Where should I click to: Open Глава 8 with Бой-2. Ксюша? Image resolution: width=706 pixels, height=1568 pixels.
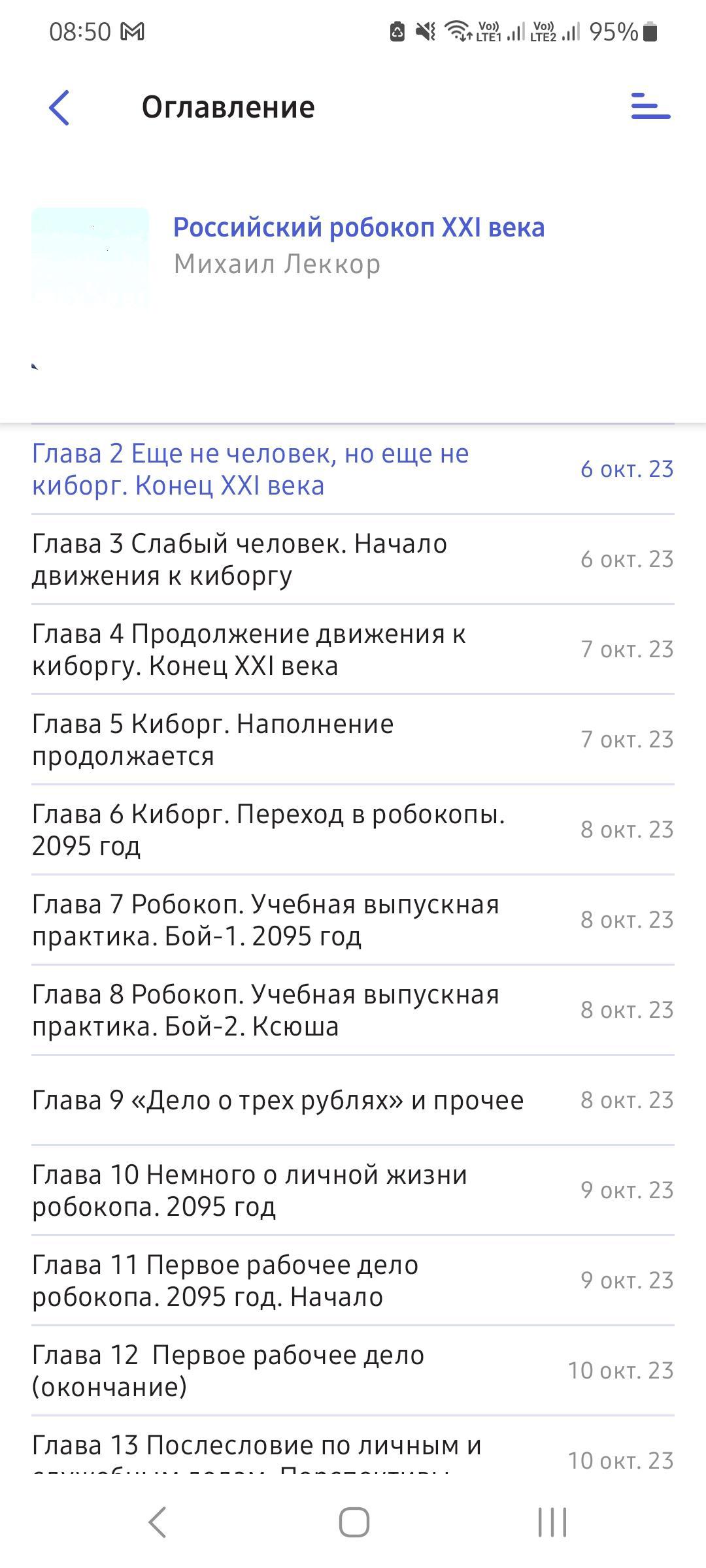tap(265, 1010)
